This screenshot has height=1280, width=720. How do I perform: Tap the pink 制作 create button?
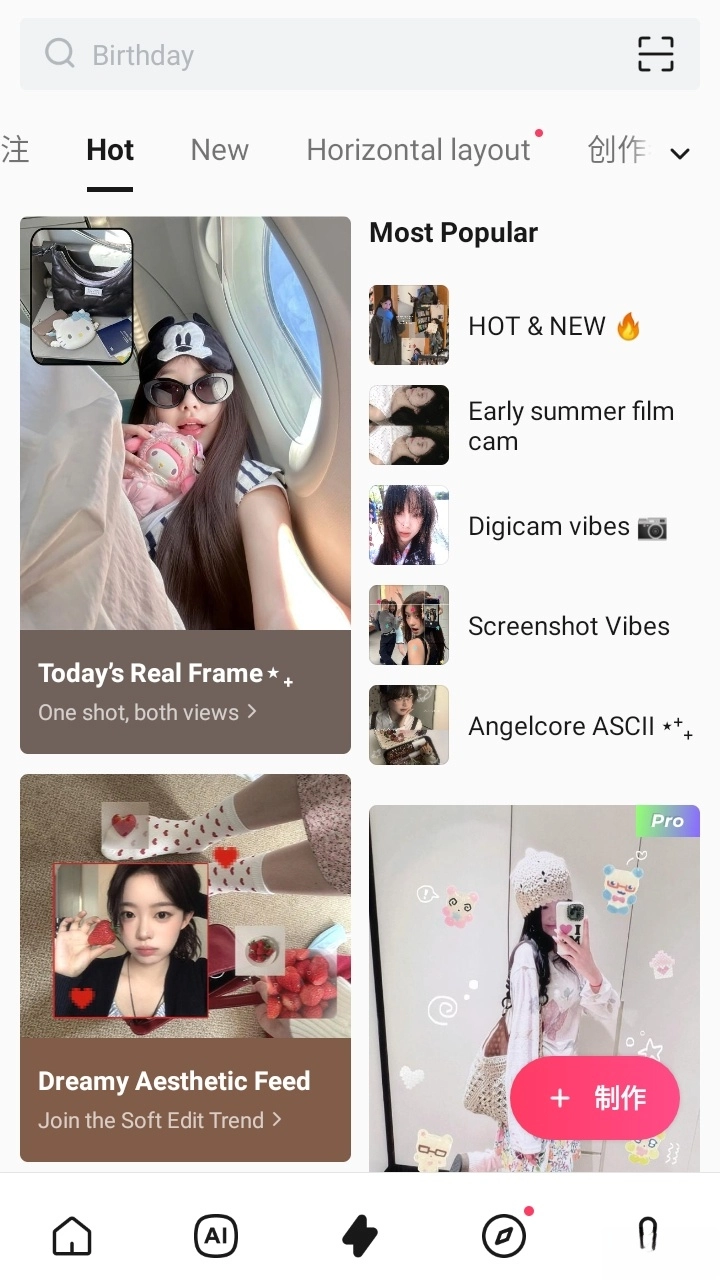pos(595,1098)
